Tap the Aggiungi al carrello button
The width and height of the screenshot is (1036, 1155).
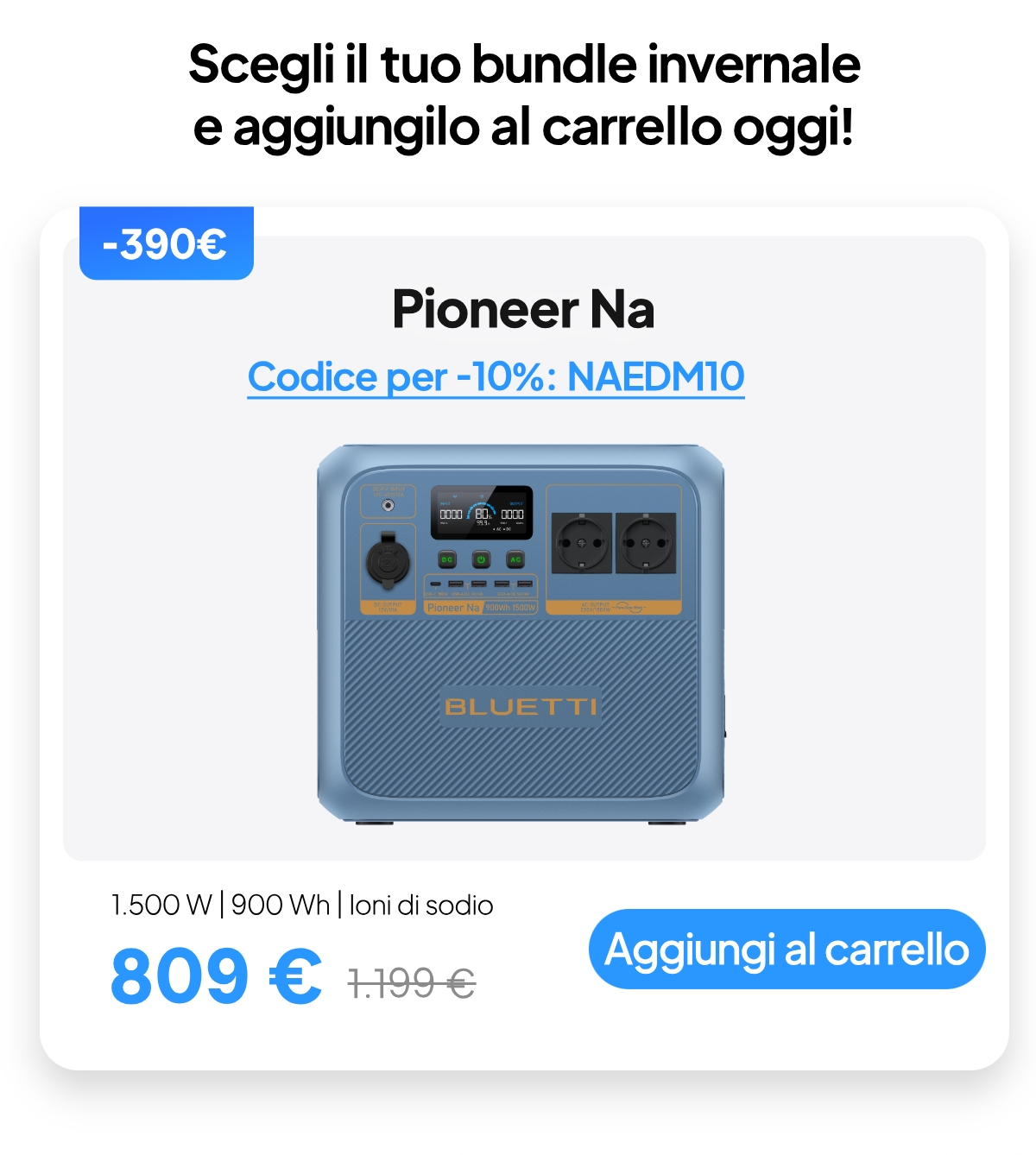coord(786,949)
